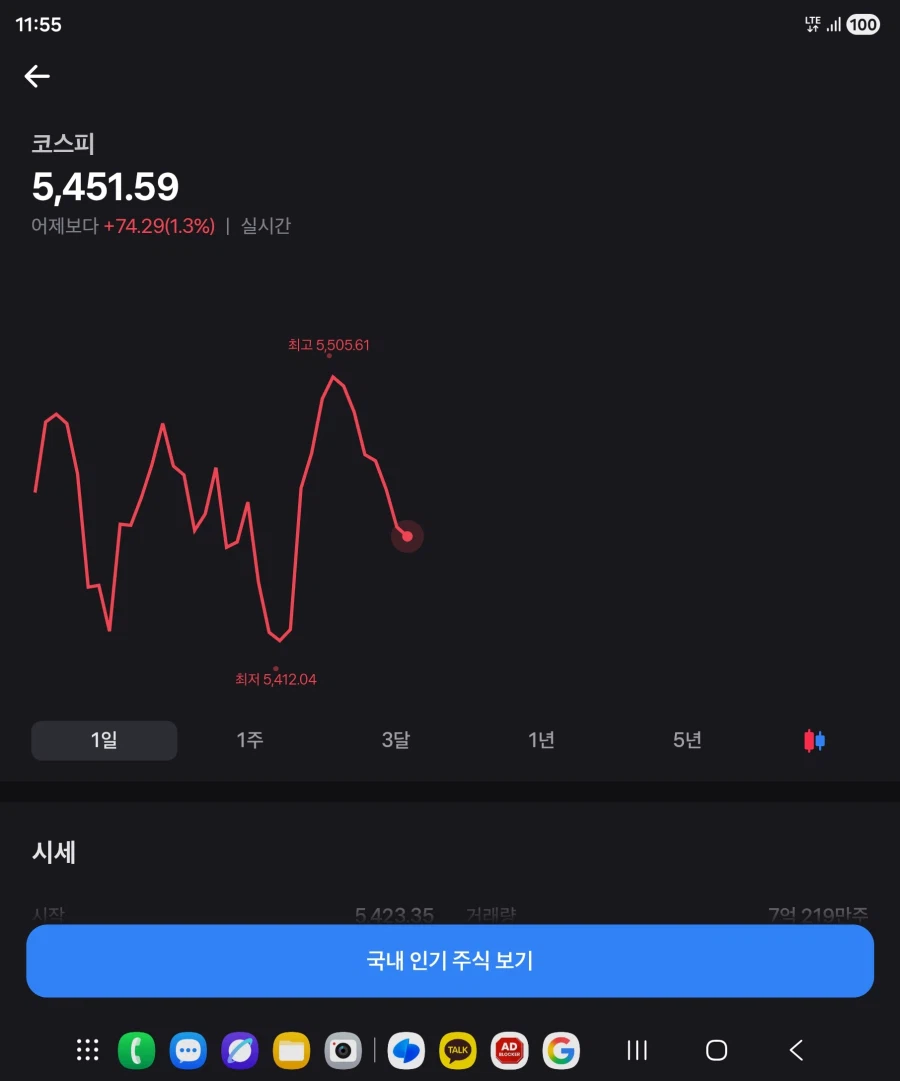Image resolution: width=900 pixels, height=1081 pixels.
Task: Tap 국내 인기 주식 보기 button
Action: (450, 961)
